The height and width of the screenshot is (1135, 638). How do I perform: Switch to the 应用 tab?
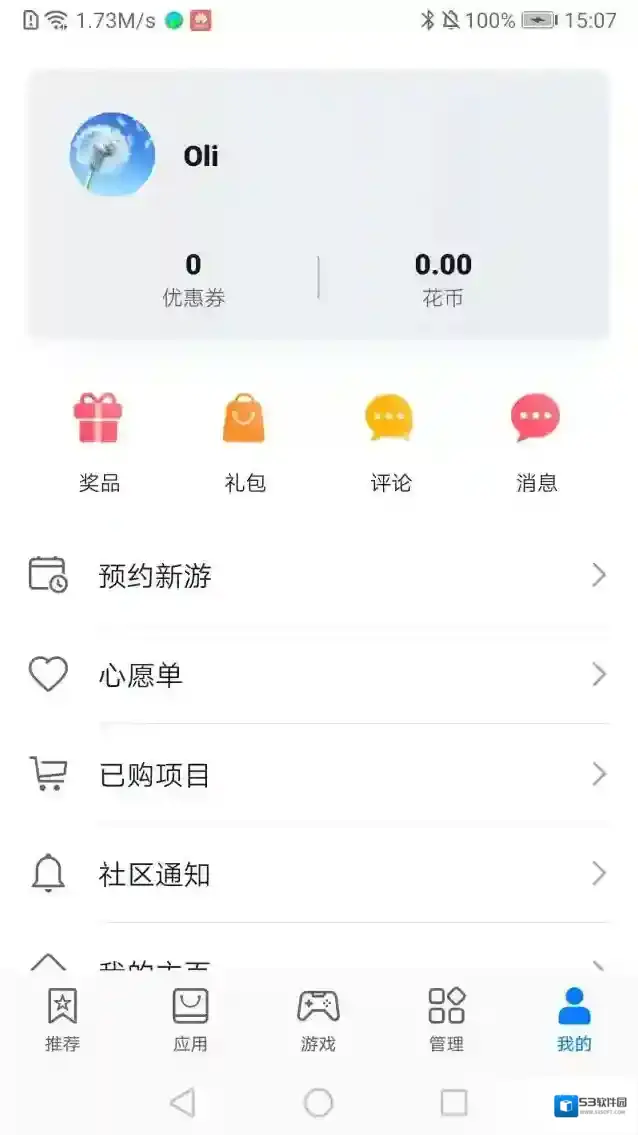pyautogui.click(x=190, y=1020)
